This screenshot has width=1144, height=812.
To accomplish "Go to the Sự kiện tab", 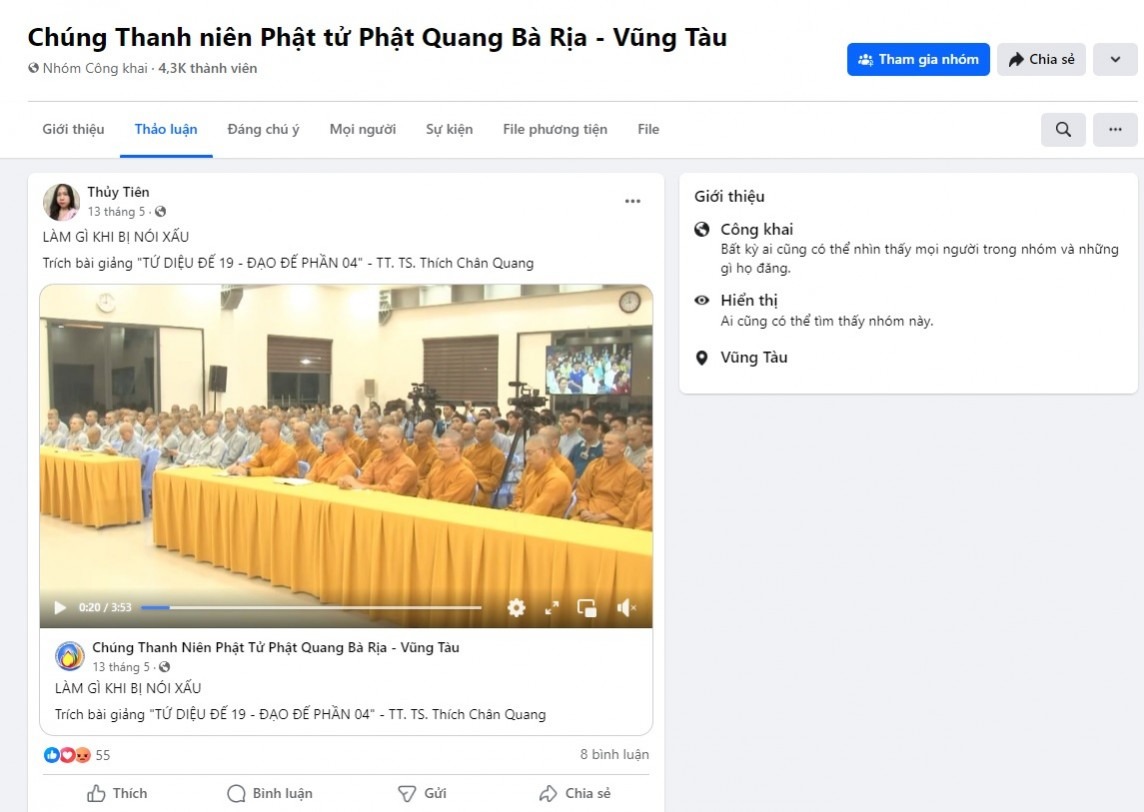I will coord(449,129).
